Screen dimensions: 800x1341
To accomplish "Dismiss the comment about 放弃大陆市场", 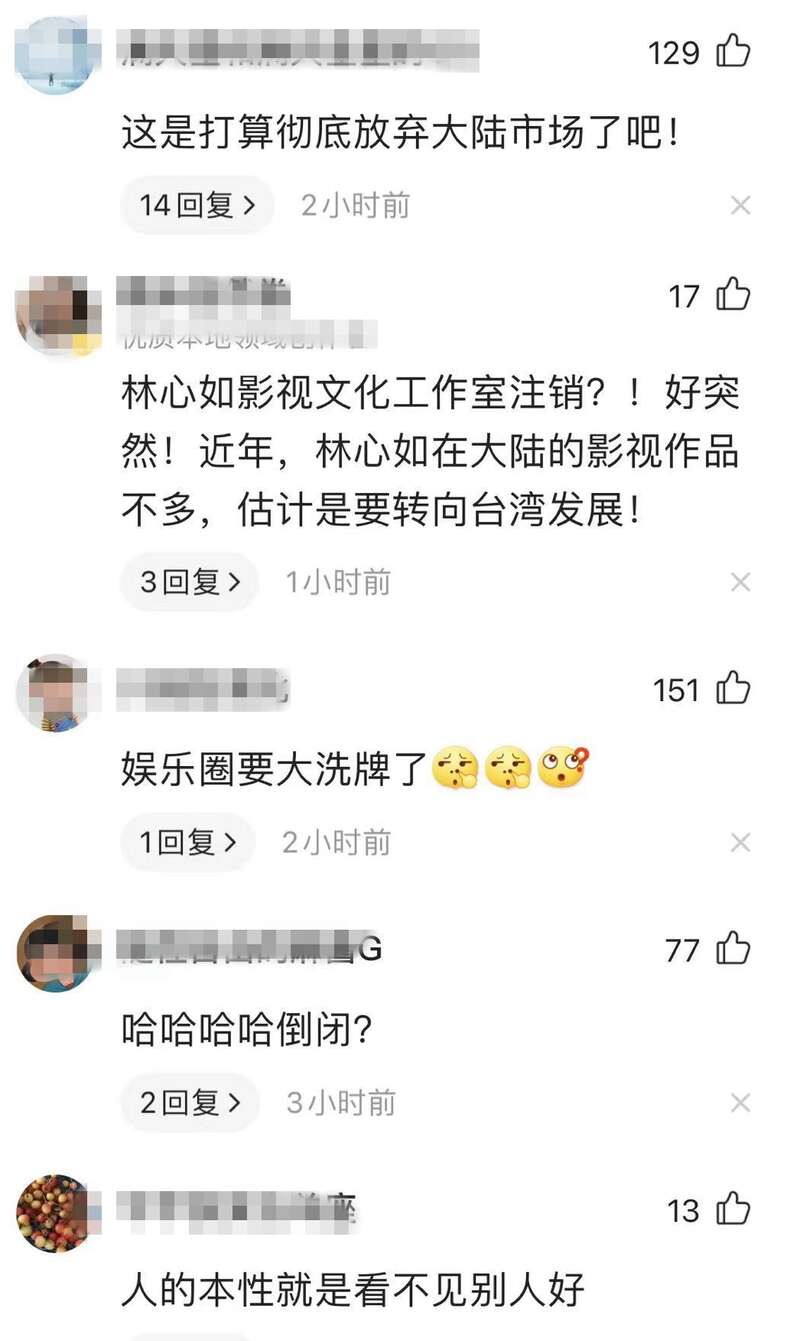I will pyautogui.click(x=740, y=206).
